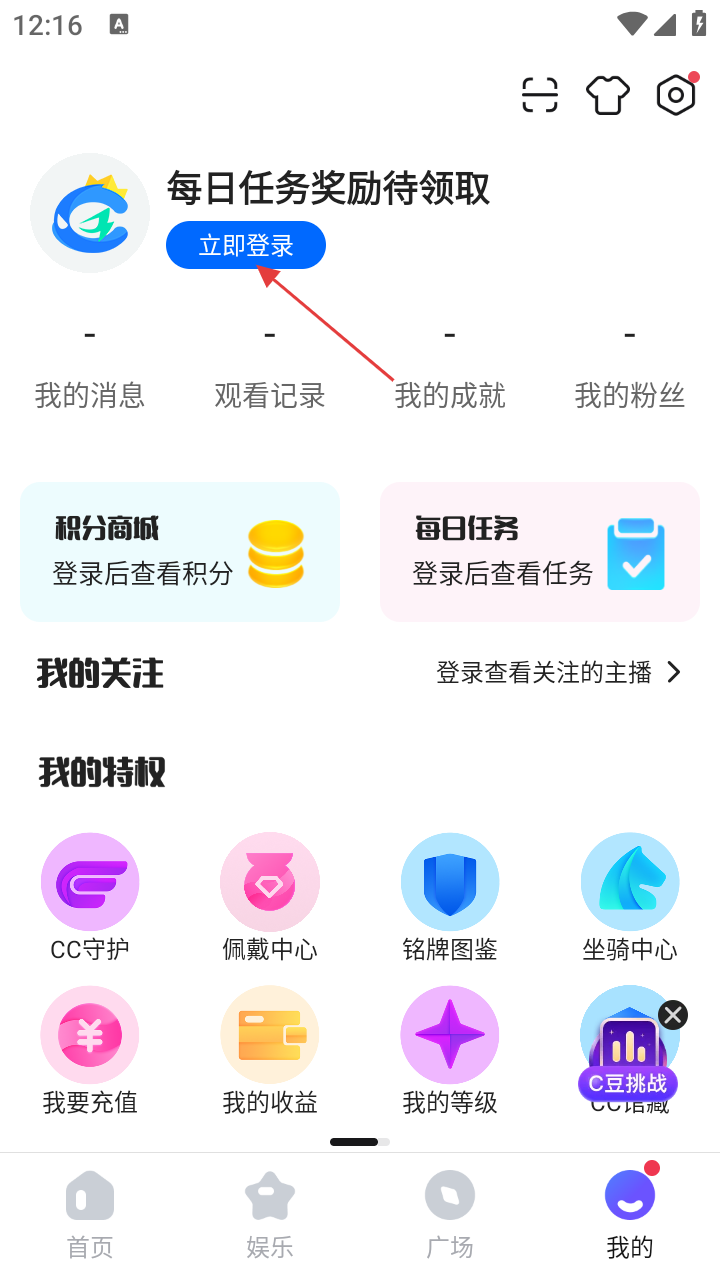Open 坐骑中心 mount center

point(630,897)
